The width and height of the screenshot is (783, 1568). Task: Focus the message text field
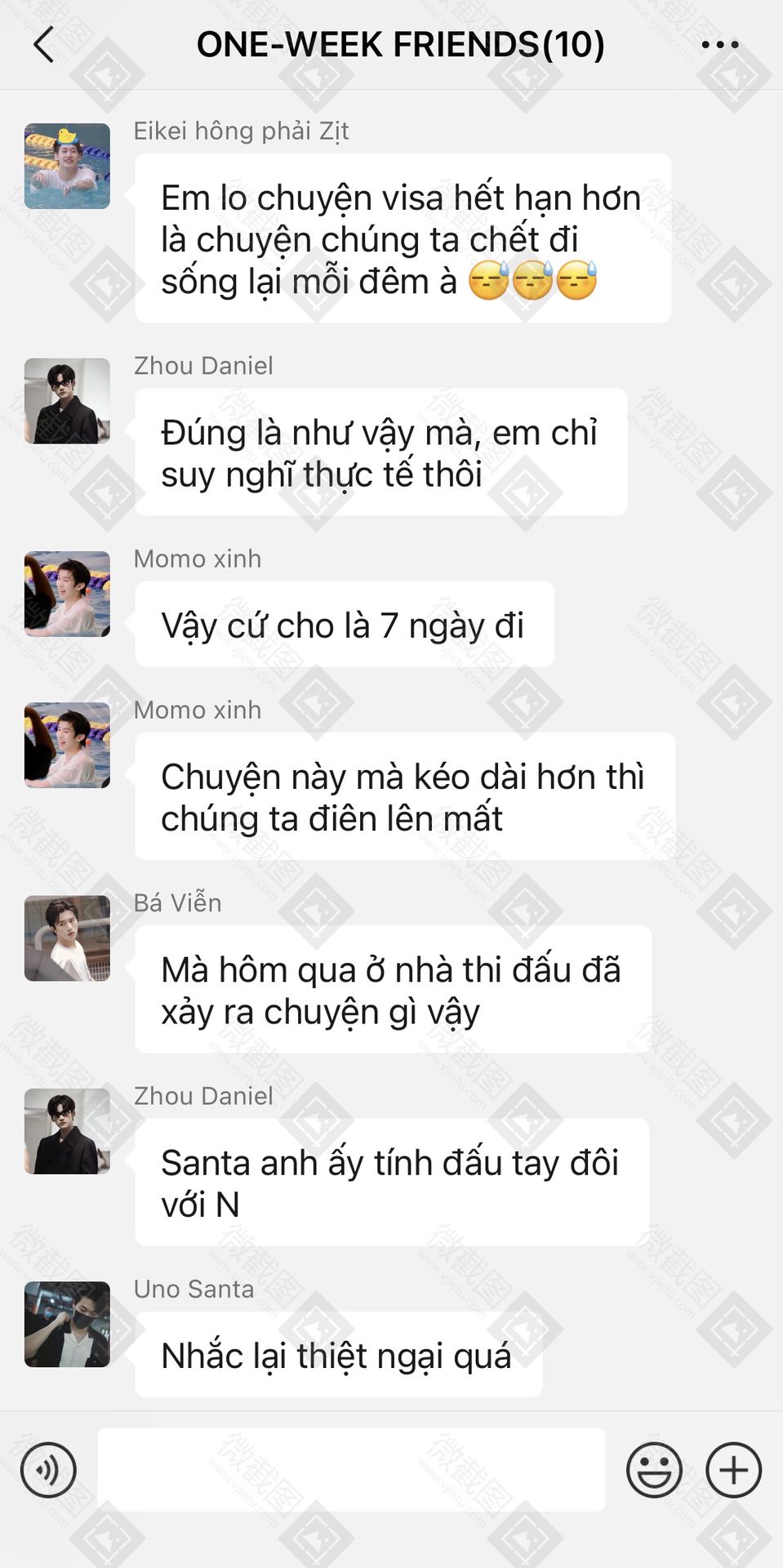[x=351, y=1469]
